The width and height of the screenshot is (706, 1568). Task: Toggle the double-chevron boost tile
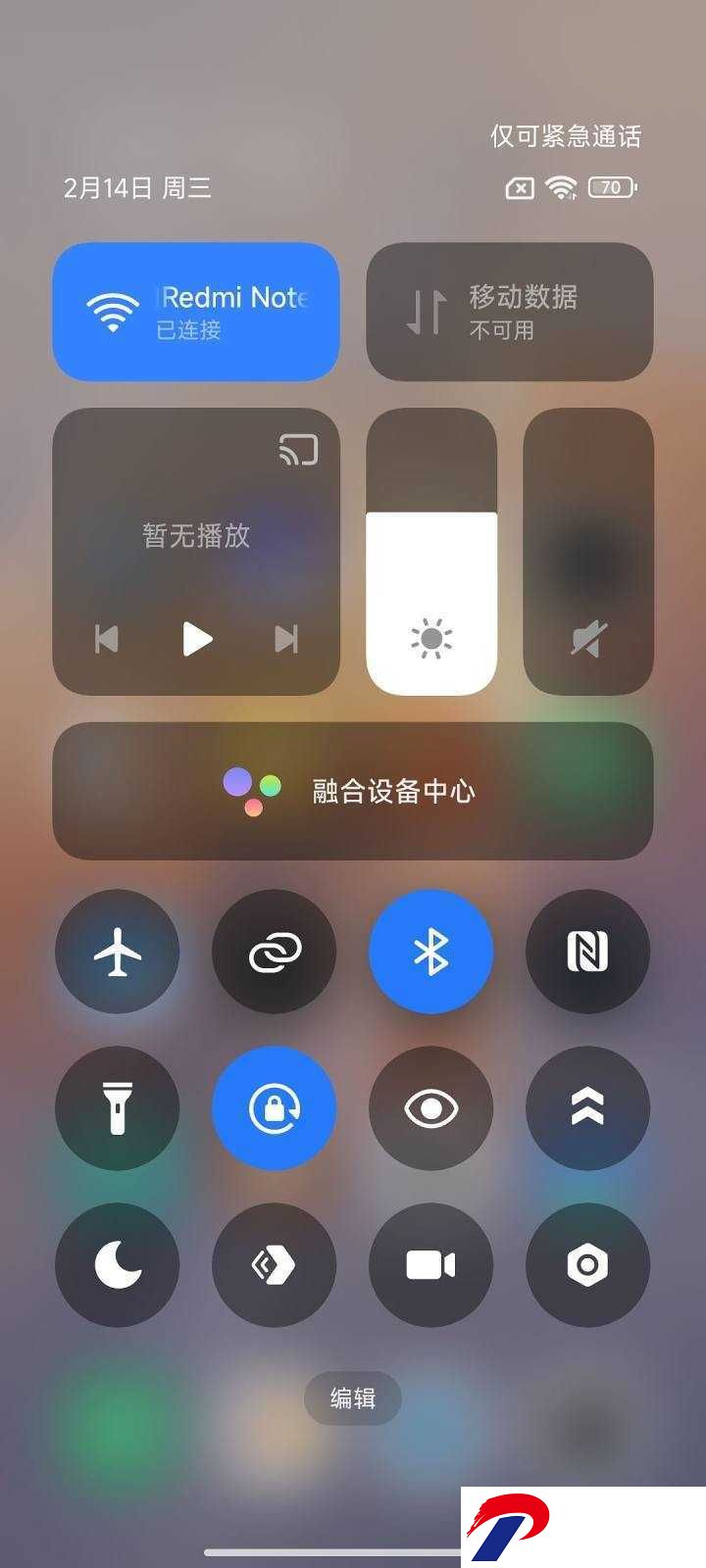(x=588, y=1108)
